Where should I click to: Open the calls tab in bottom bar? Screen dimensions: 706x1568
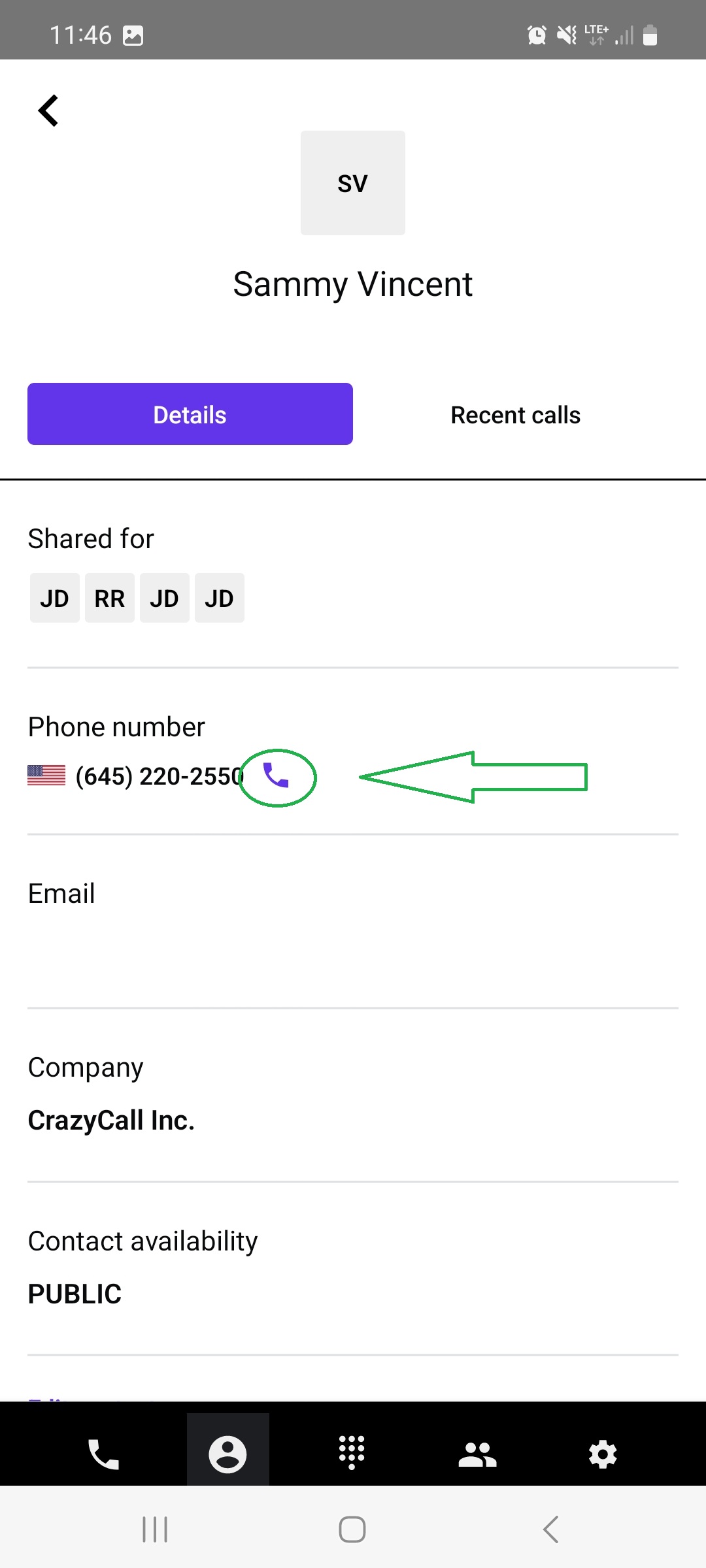(x=103, y=1454)
